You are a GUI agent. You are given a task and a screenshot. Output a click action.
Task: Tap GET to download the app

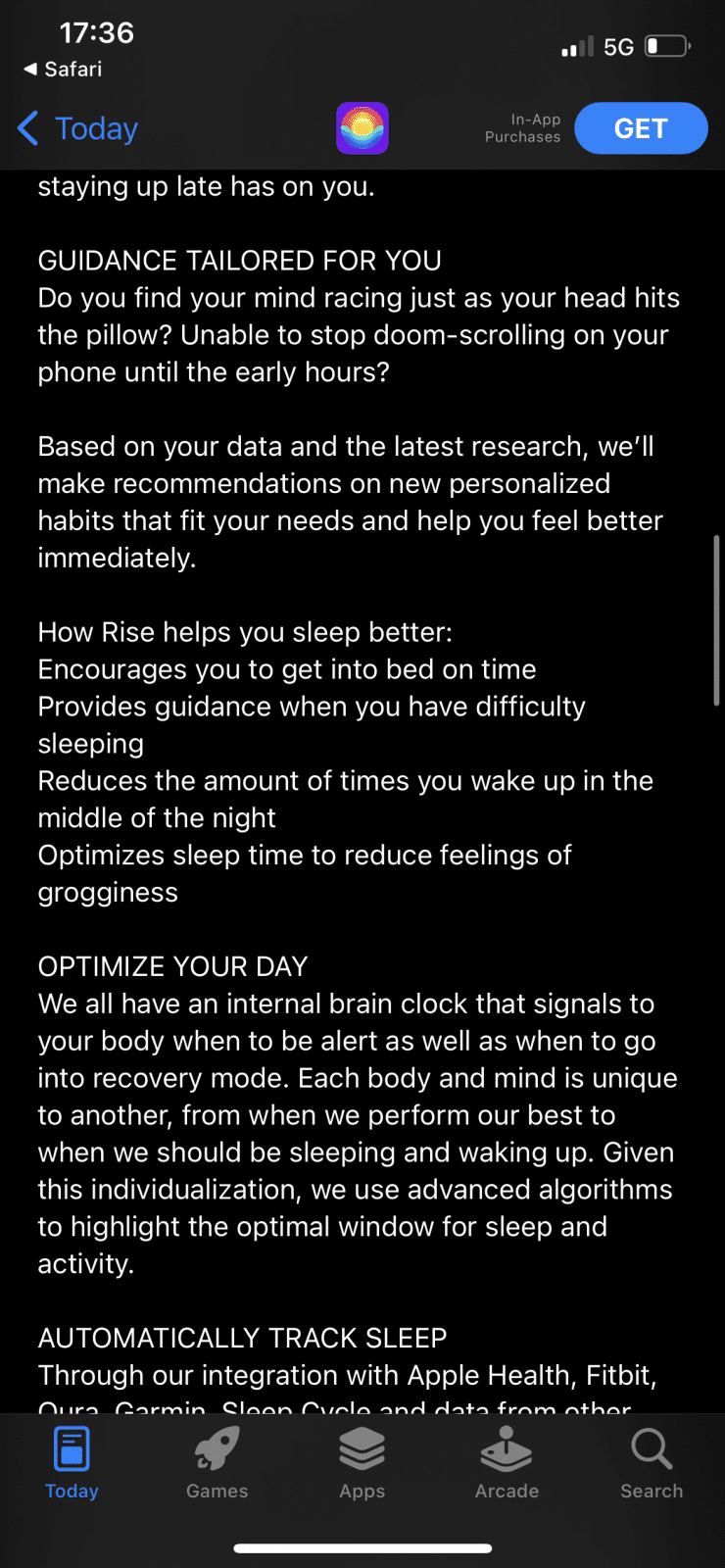pos(640,128)
